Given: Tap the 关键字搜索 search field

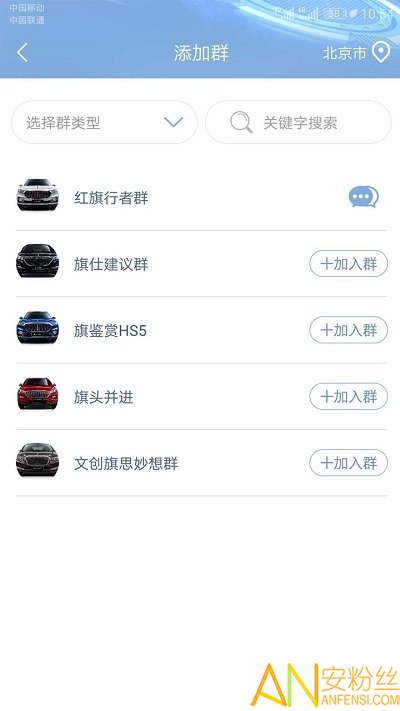Looking at the screenshot, I should click(x=298, y=122).
